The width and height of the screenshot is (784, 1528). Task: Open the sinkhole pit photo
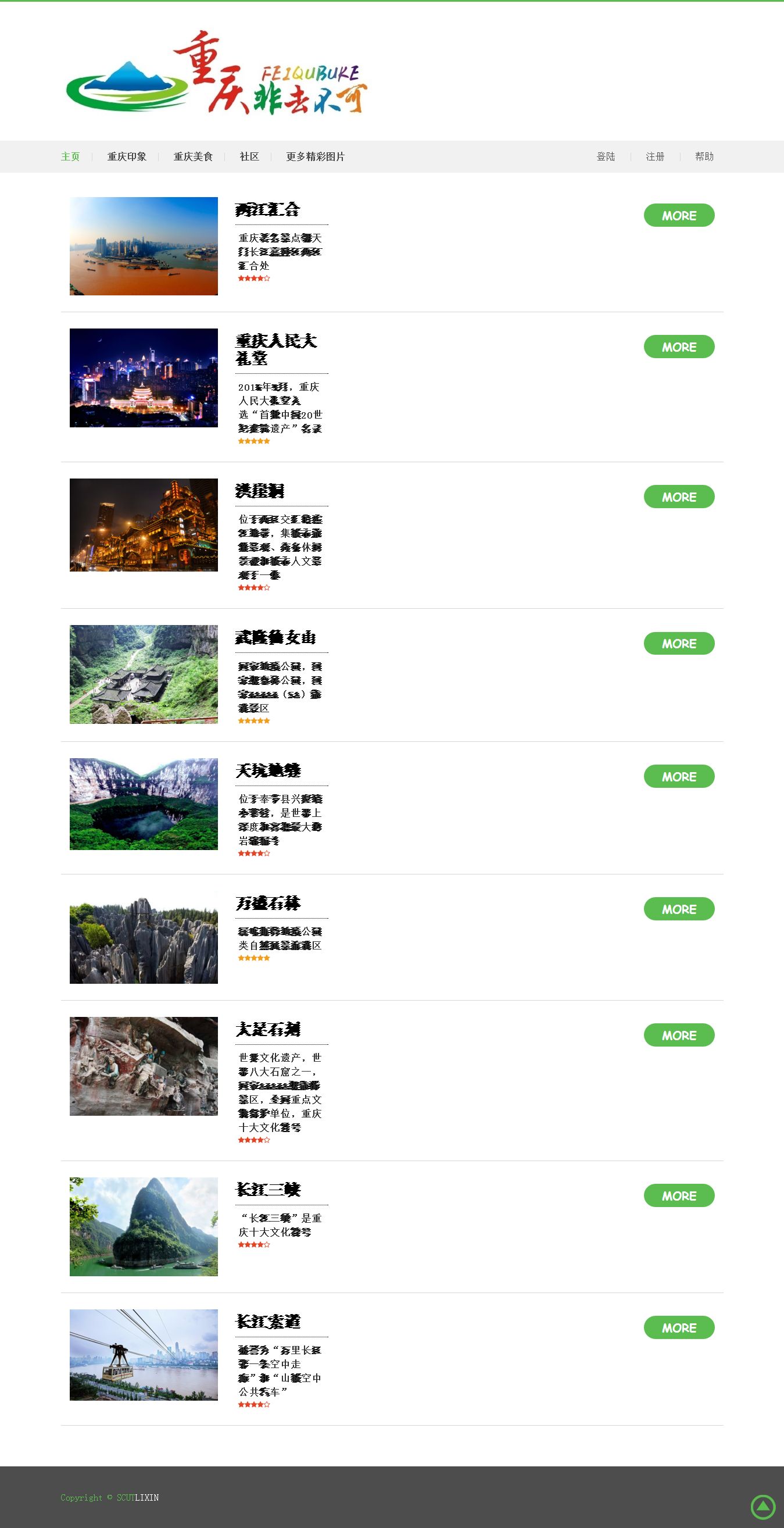[x=144, y=804]
